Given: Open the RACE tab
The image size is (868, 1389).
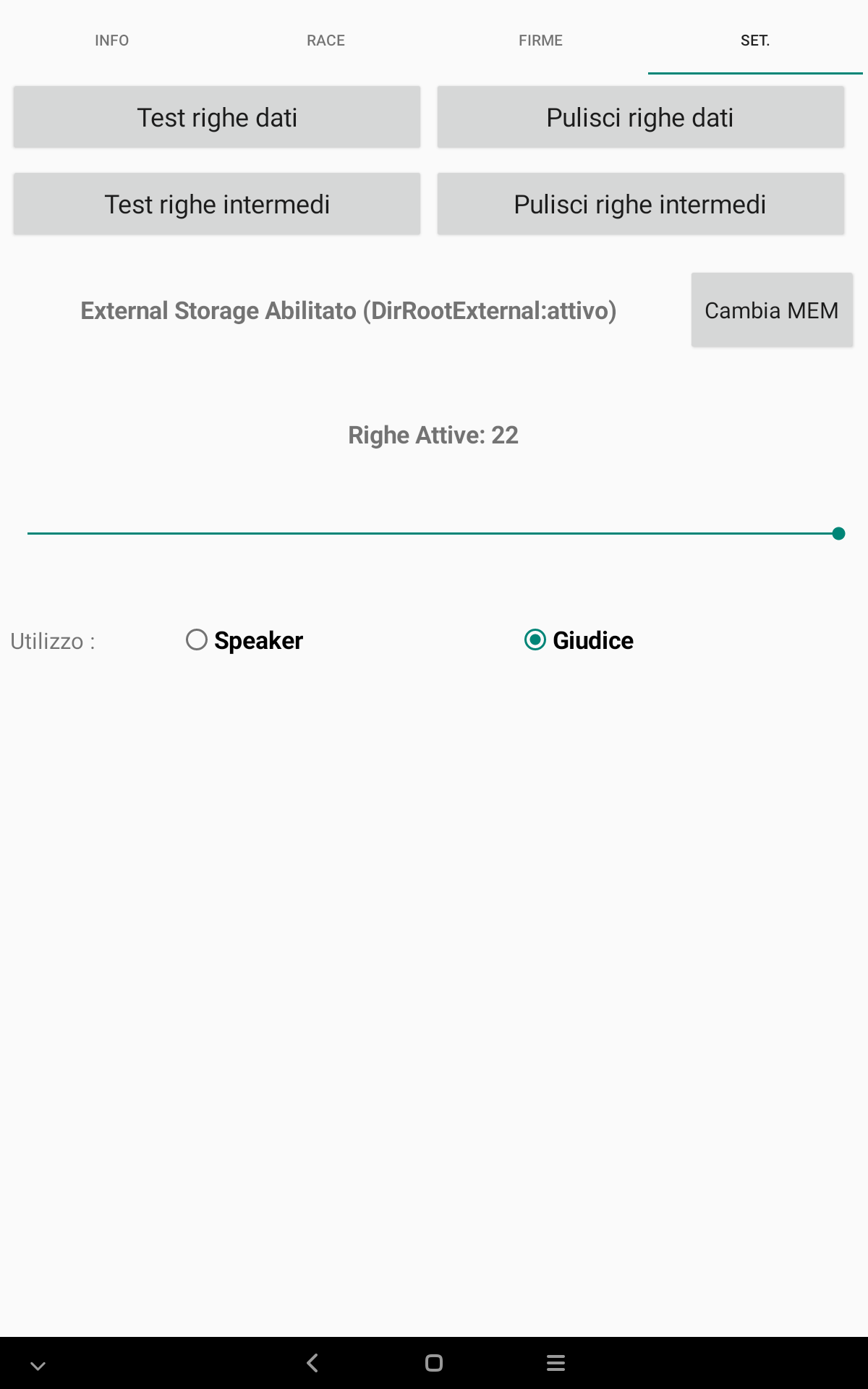Looking at the screenshot, I should tap(325, 41).
